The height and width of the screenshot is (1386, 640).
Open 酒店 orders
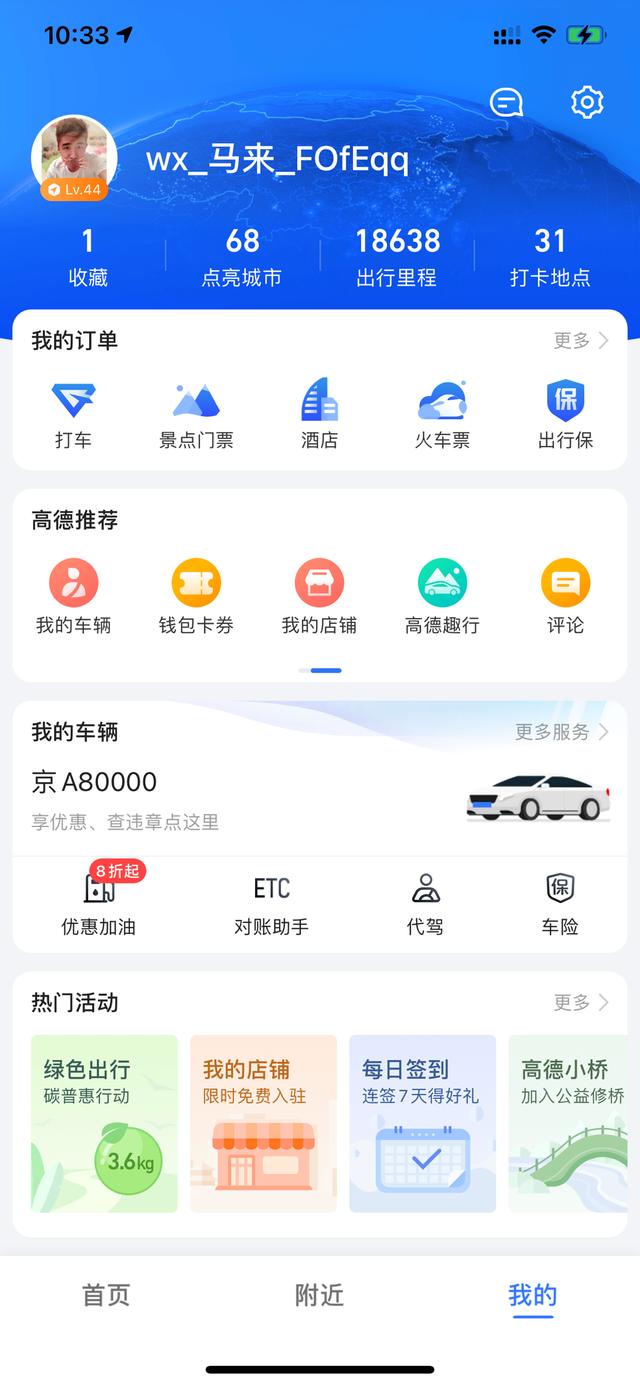click(319, 414)
